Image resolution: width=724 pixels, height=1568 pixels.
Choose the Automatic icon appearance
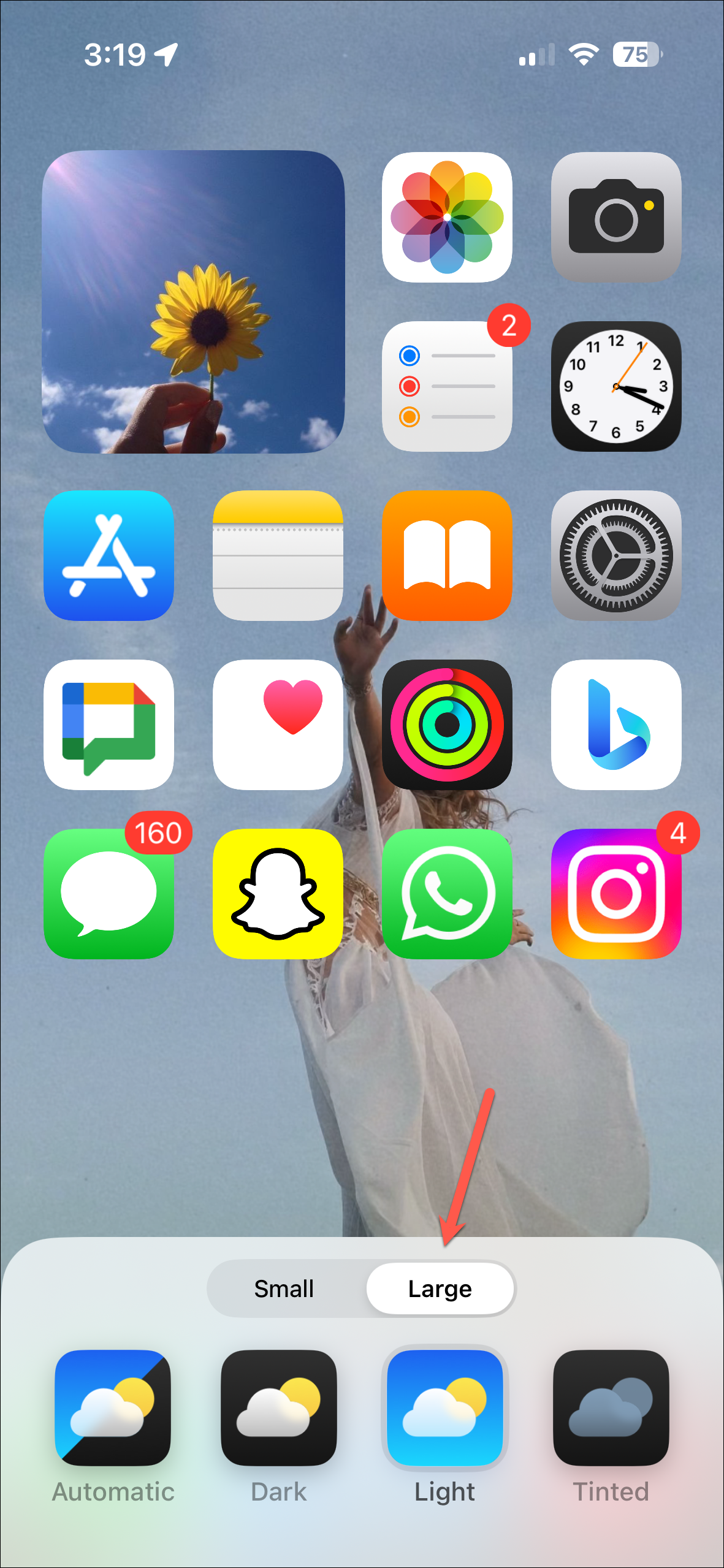click(113, 1407)
